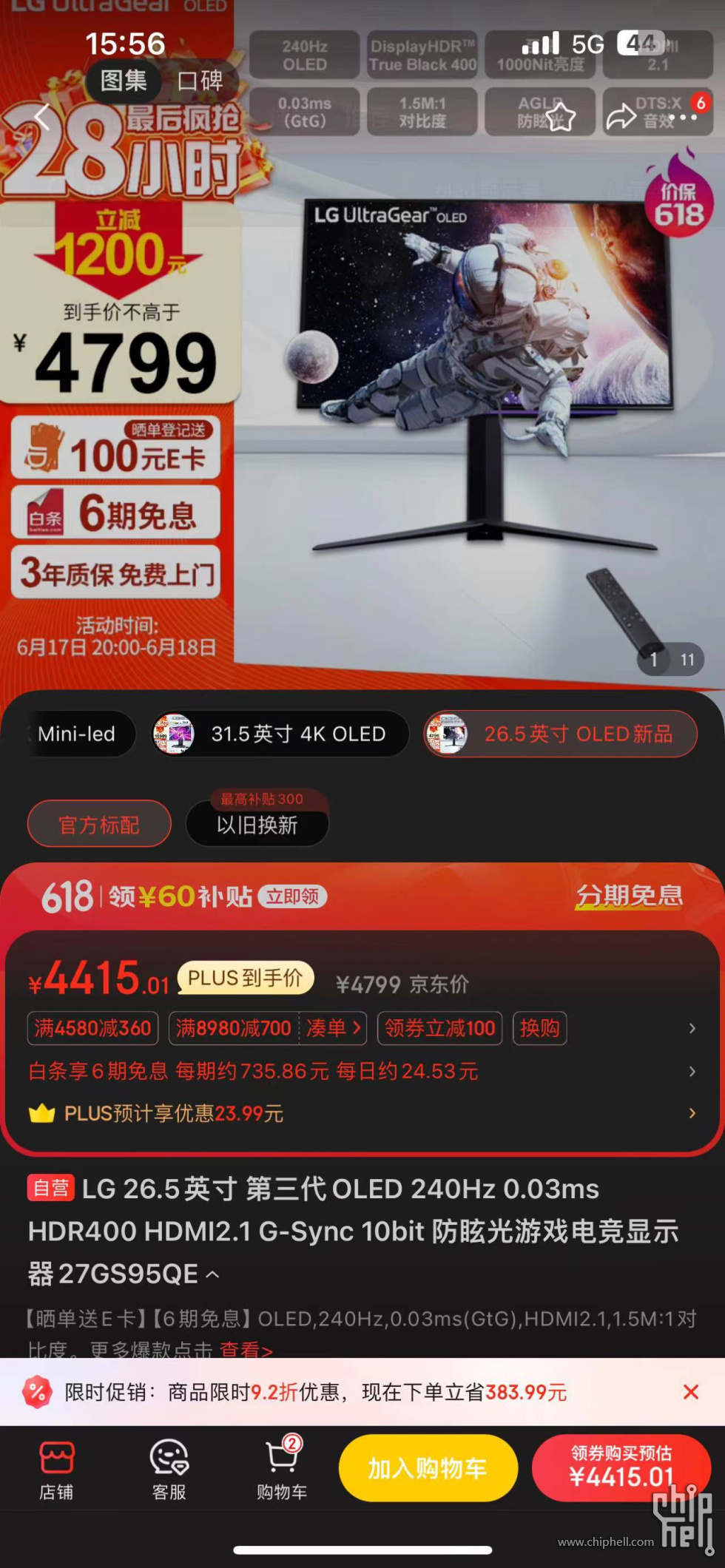This screenshot has height=1568, width=725.
Task: Select the 官方标配 option
Action: click(x=99, y=824)
